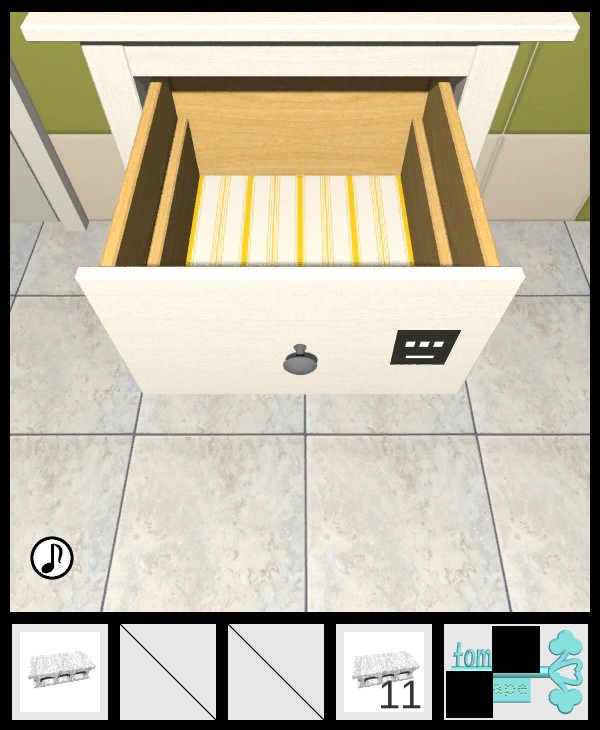Screen dimensions: 600x730
Task: Inspect the black panel on the drawer front
Action: pos(424,347)
